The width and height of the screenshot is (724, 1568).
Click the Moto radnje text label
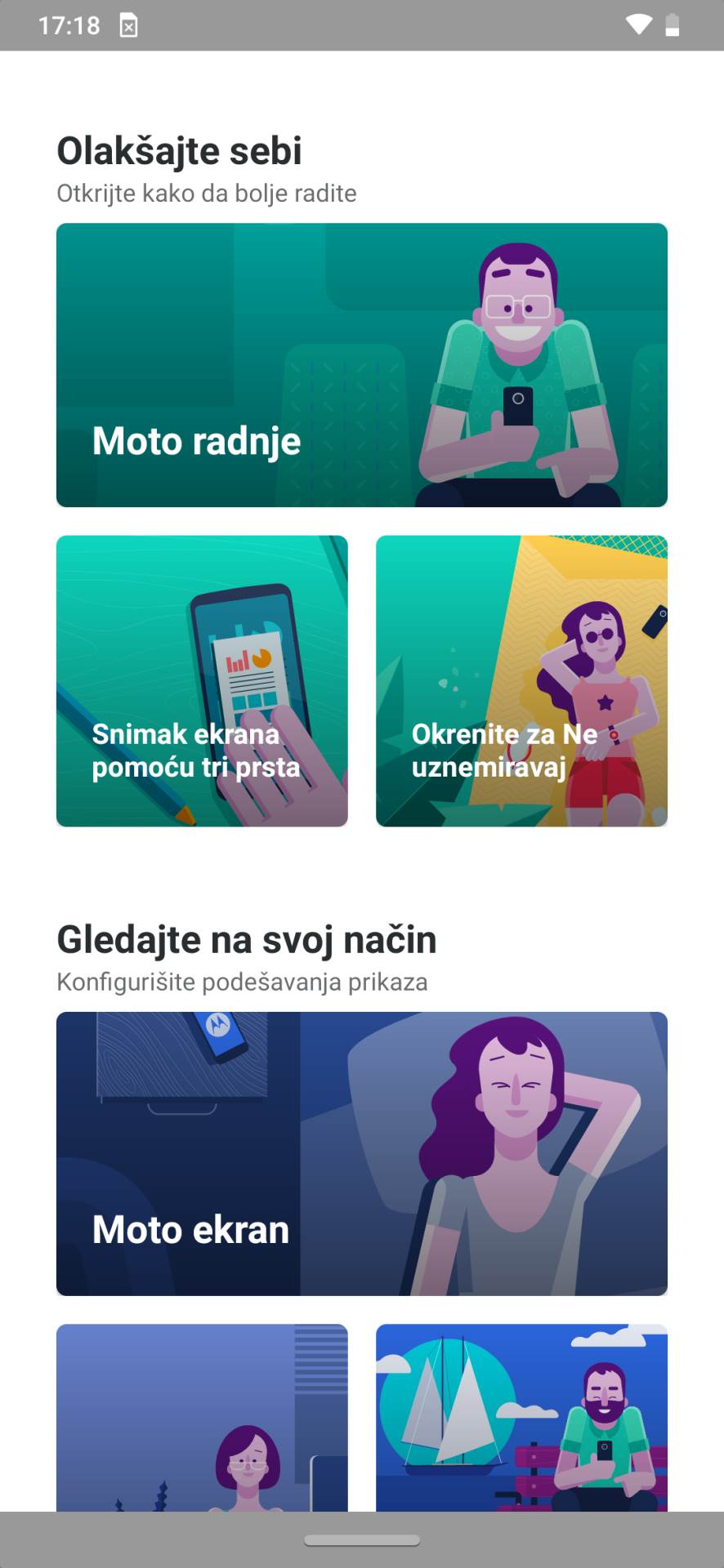click(x=196, y=442)
